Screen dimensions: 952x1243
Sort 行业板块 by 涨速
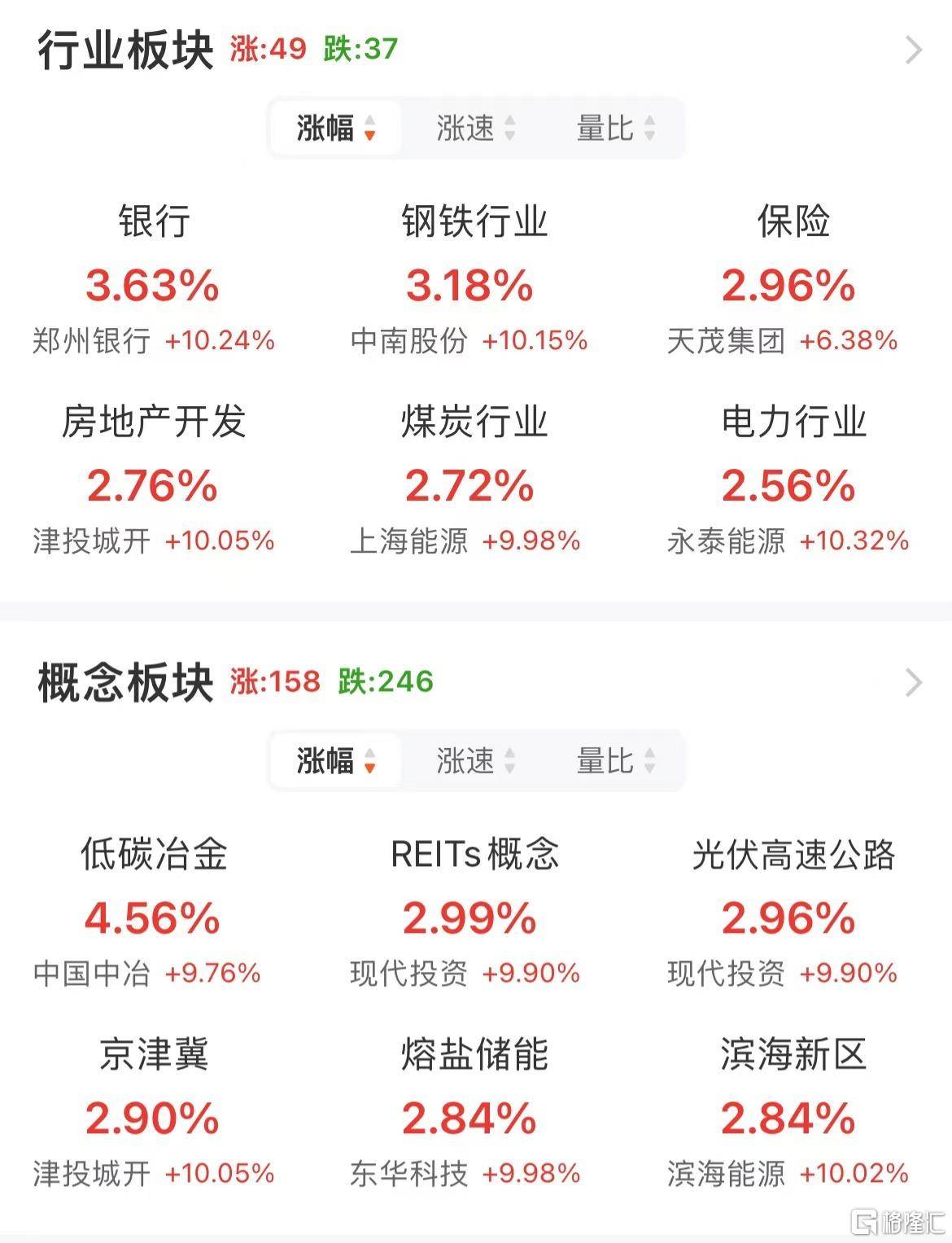click(x=475, y=128)
